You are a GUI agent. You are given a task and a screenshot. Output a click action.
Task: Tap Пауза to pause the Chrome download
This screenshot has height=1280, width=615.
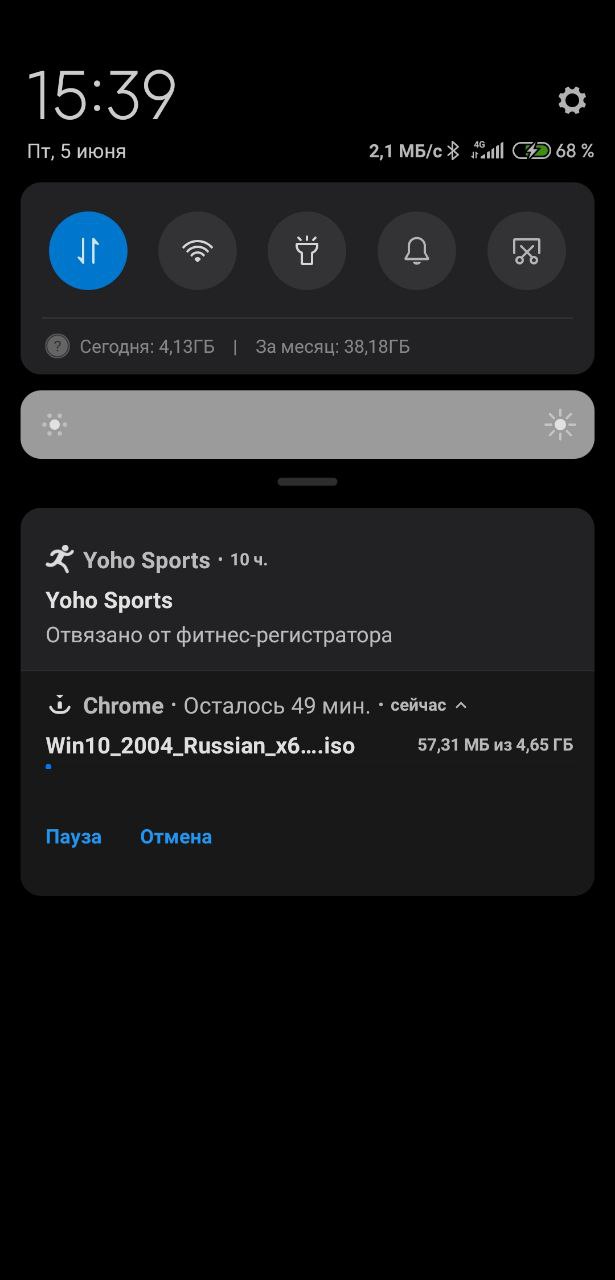(74, 837)
